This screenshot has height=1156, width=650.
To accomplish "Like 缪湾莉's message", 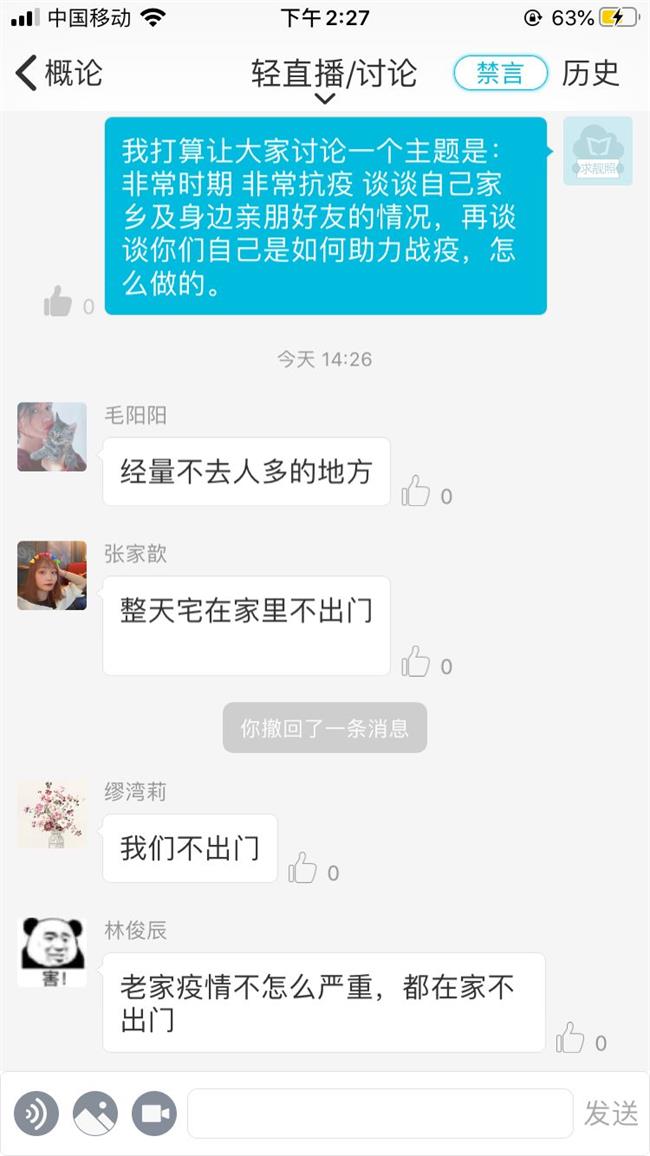I will click(x=302, y=869).
